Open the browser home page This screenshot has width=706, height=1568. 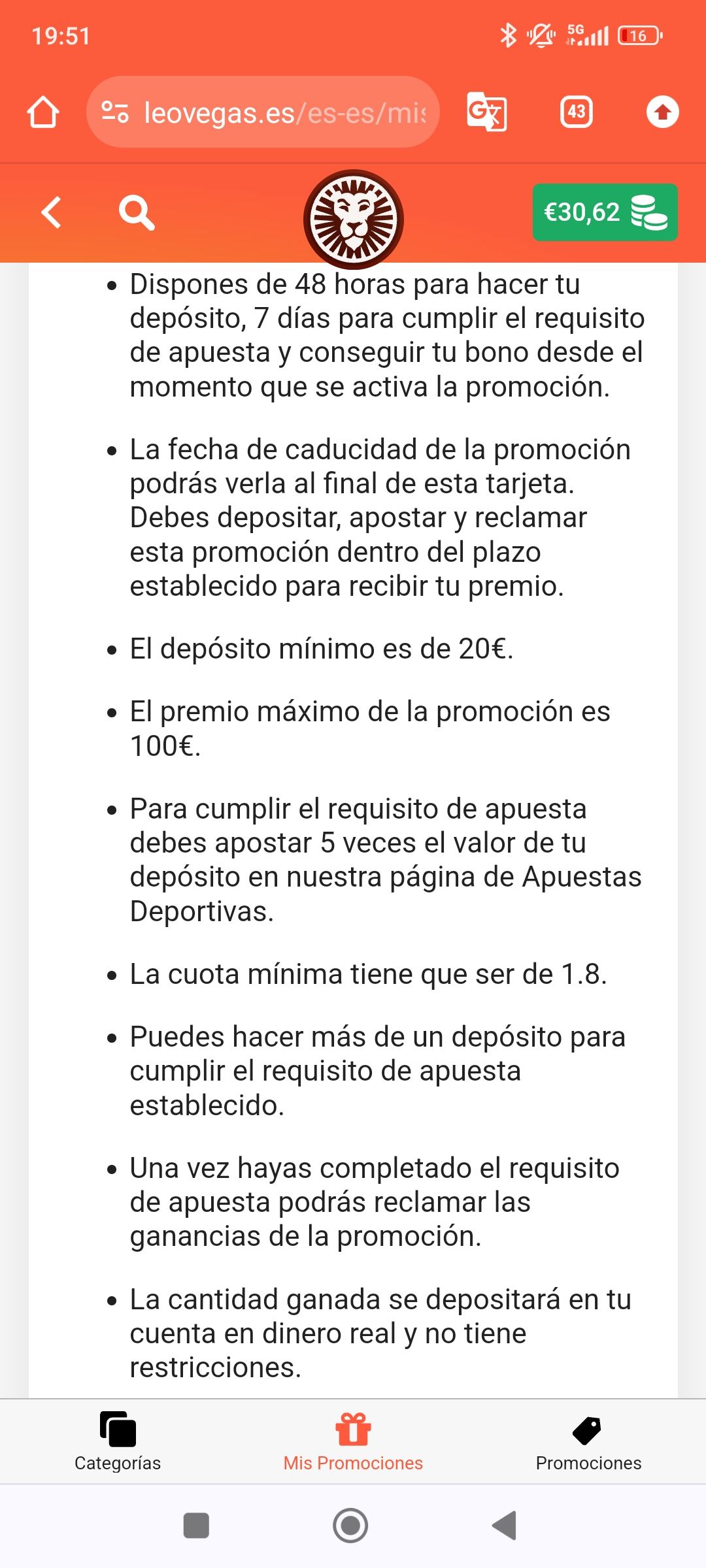(43, 112)
